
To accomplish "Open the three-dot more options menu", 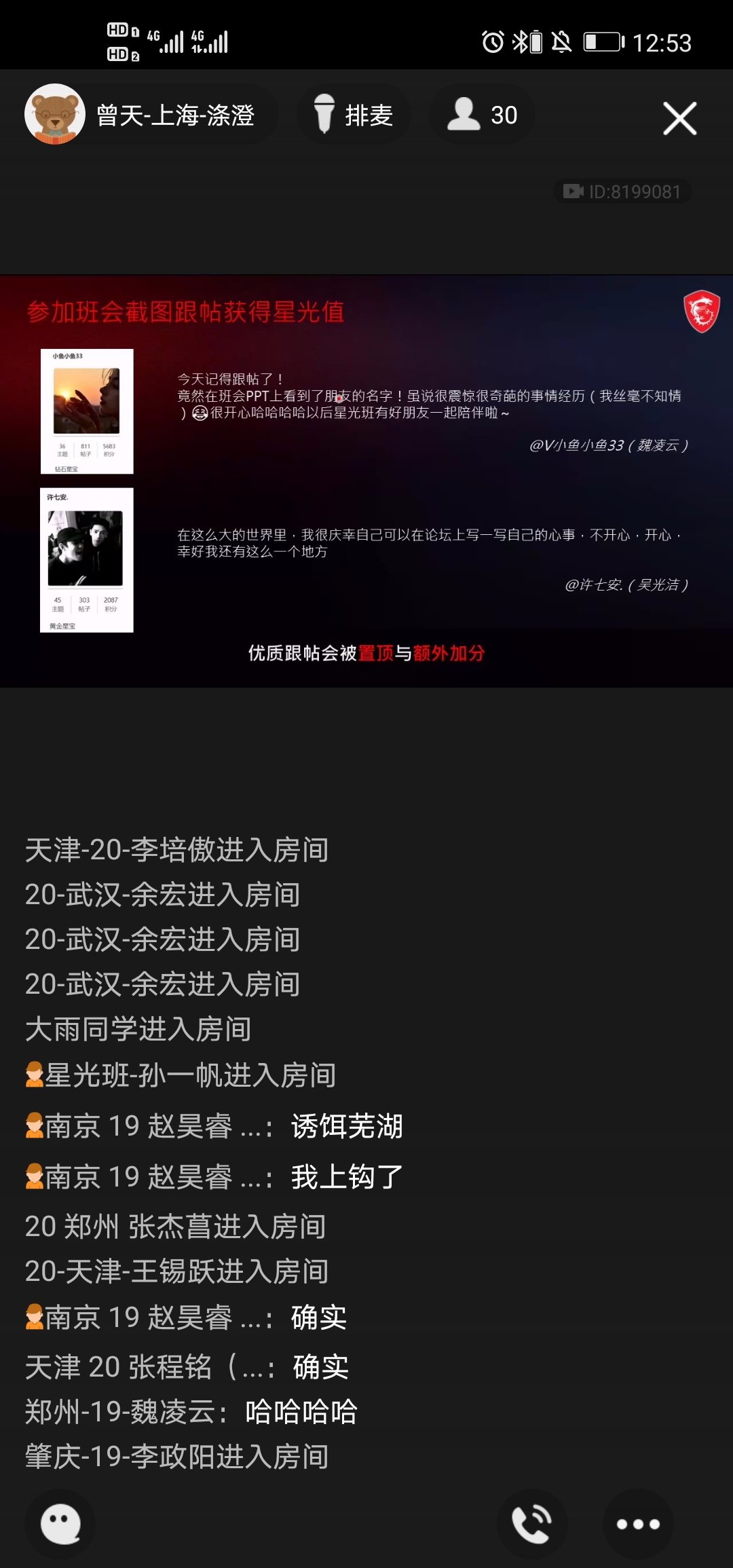I will (637, 1524).
